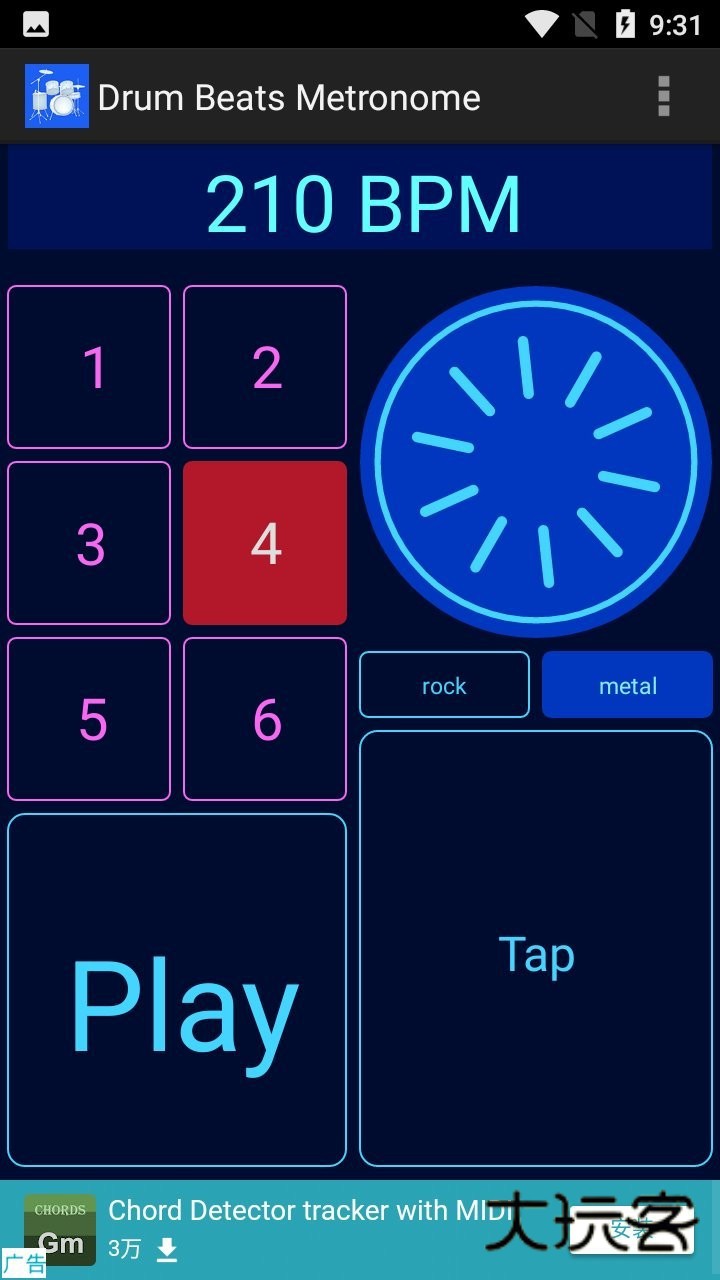Switch to beat pattern 6

(265, 719)
